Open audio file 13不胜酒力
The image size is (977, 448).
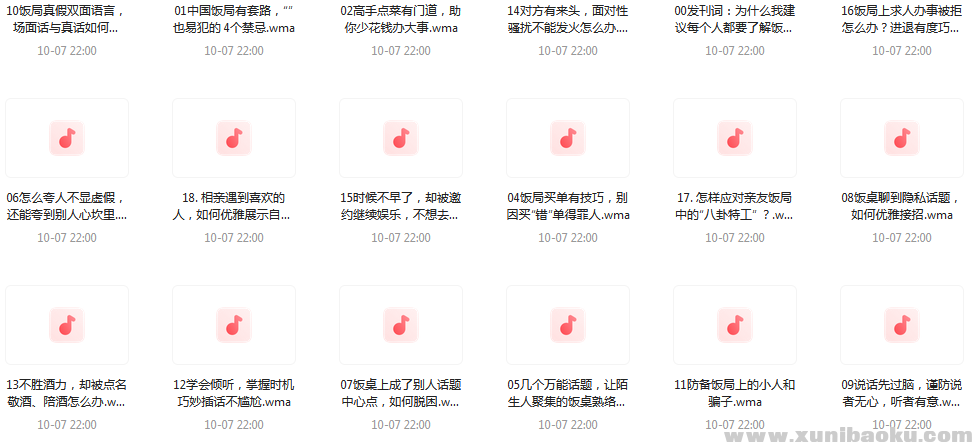point(67,325)
